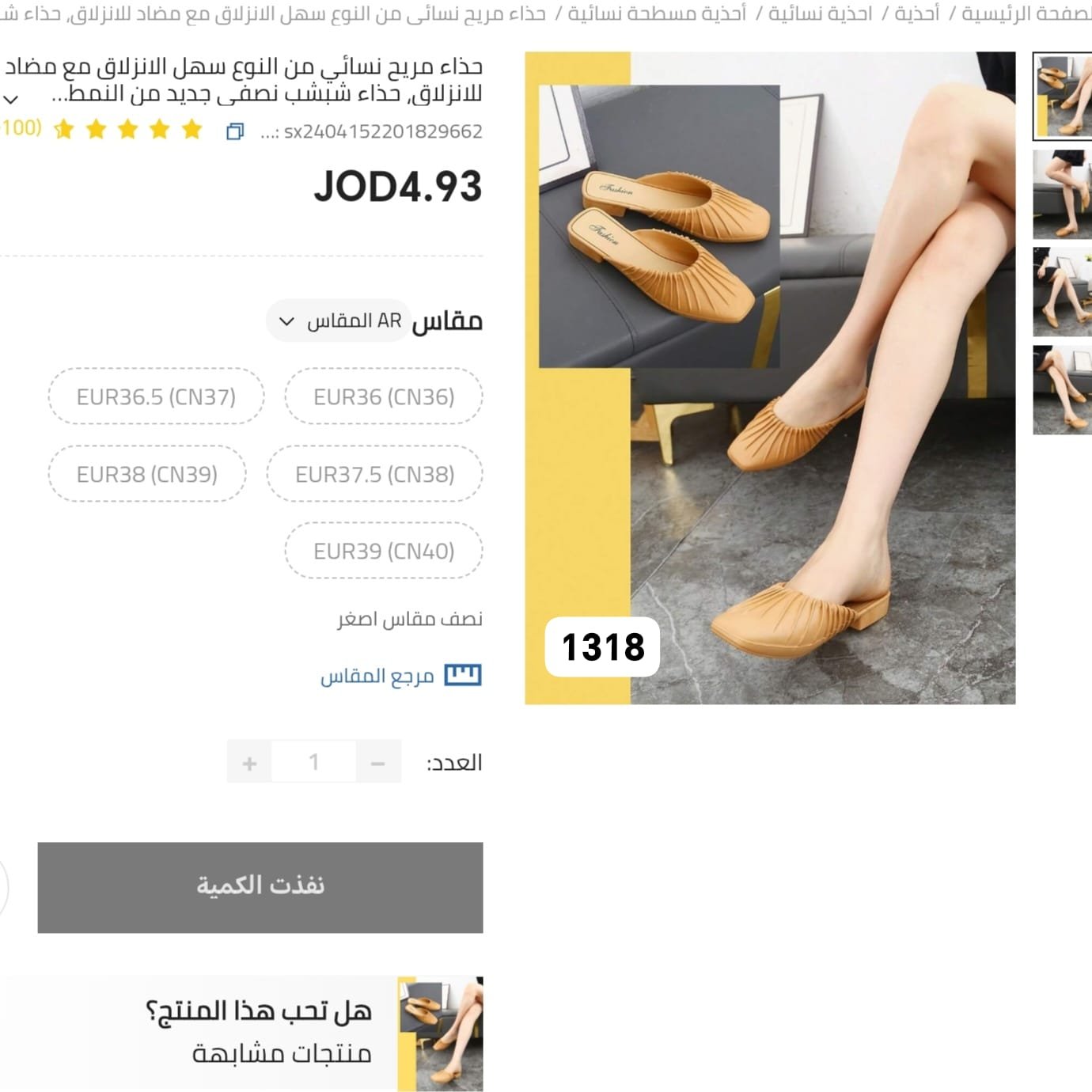The height and width of the screenshot is (1092, 1092).
Task: Open the AR المقاس size region dropdown
Action: pos(338,320)
